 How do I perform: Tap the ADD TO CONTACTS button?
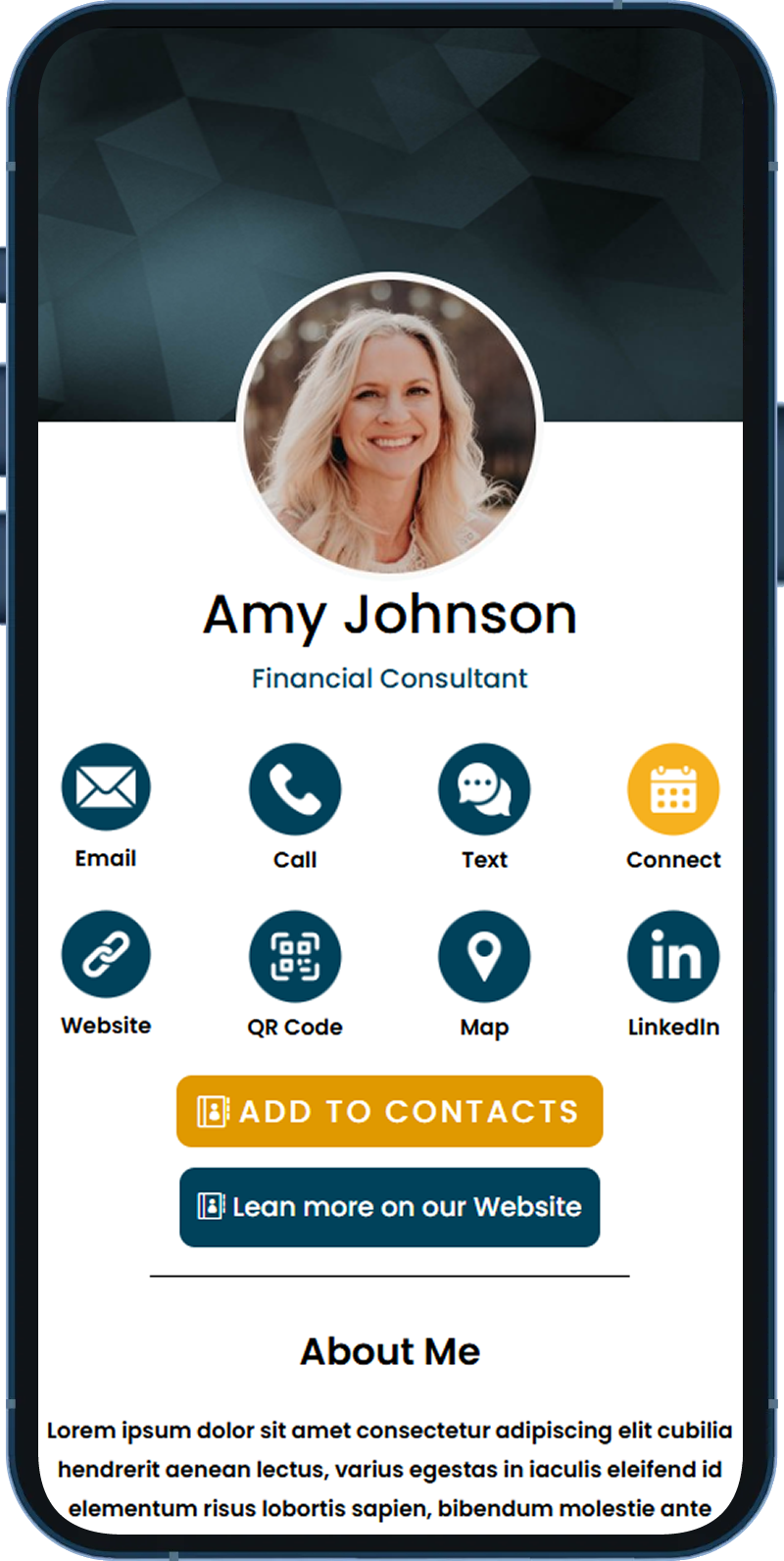[x=390, y=1111]
